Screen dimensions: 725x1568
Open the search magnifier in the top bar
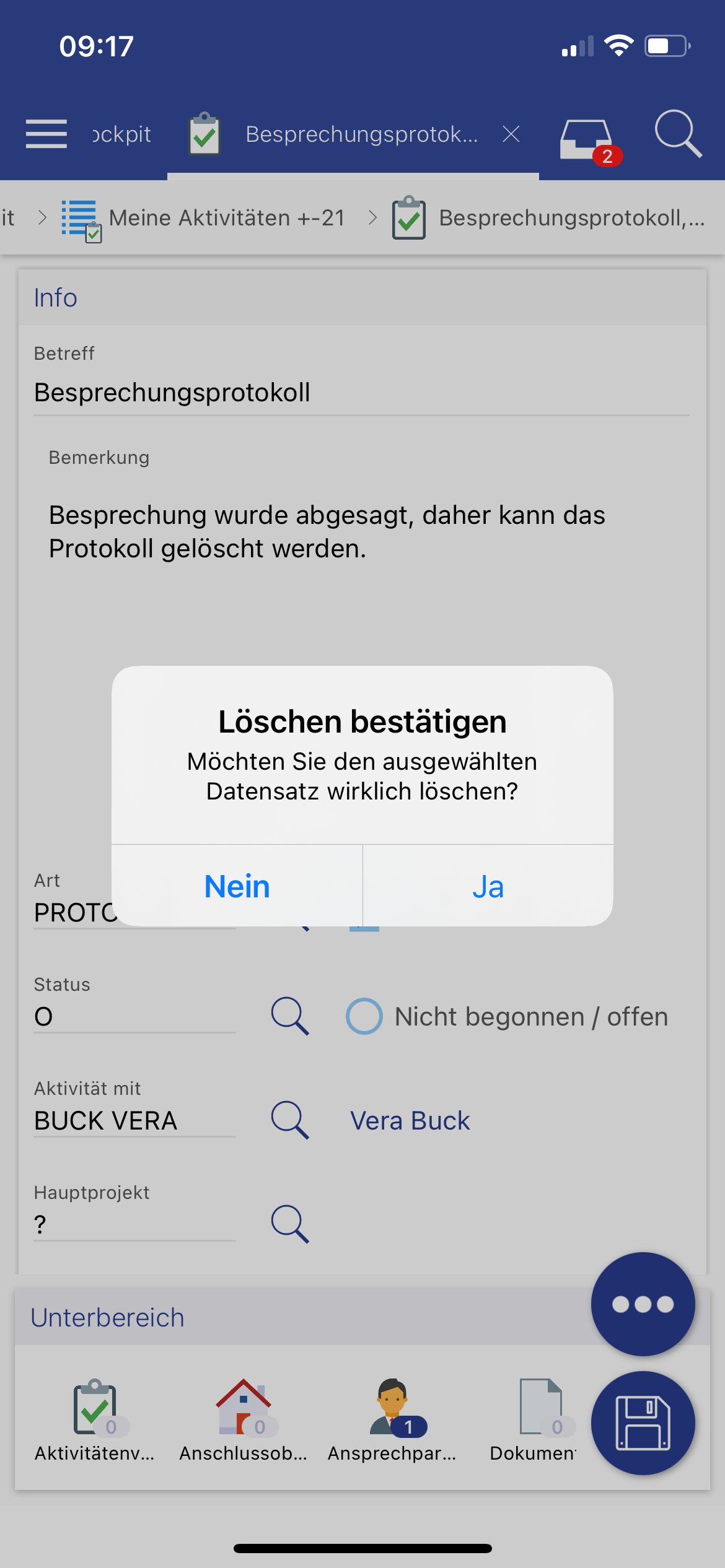[x=677, y=134]
